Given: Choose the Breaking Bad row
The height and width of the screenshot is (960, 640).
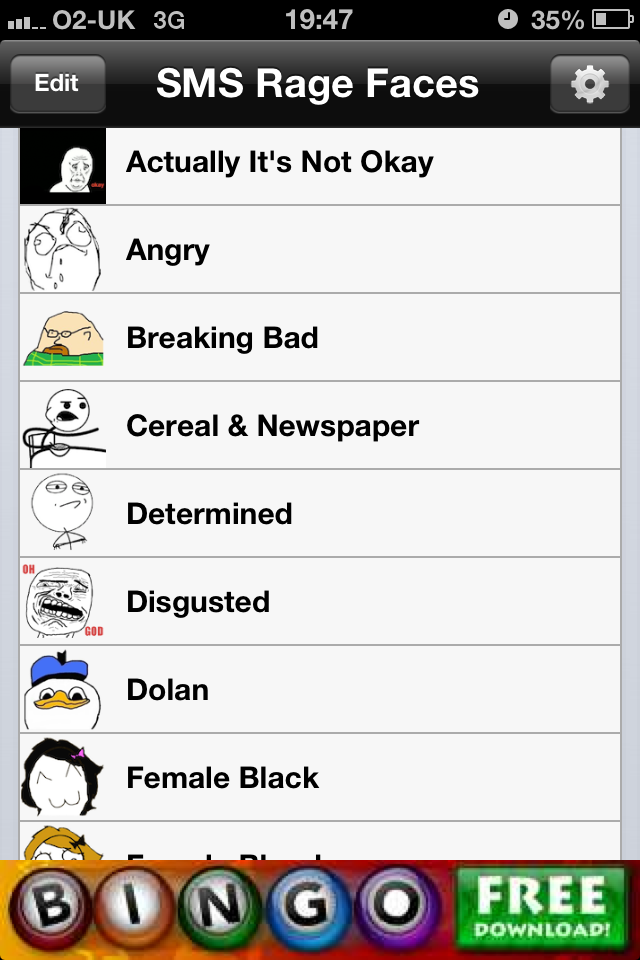Looking at the screenshot, I should coord(320,338).
